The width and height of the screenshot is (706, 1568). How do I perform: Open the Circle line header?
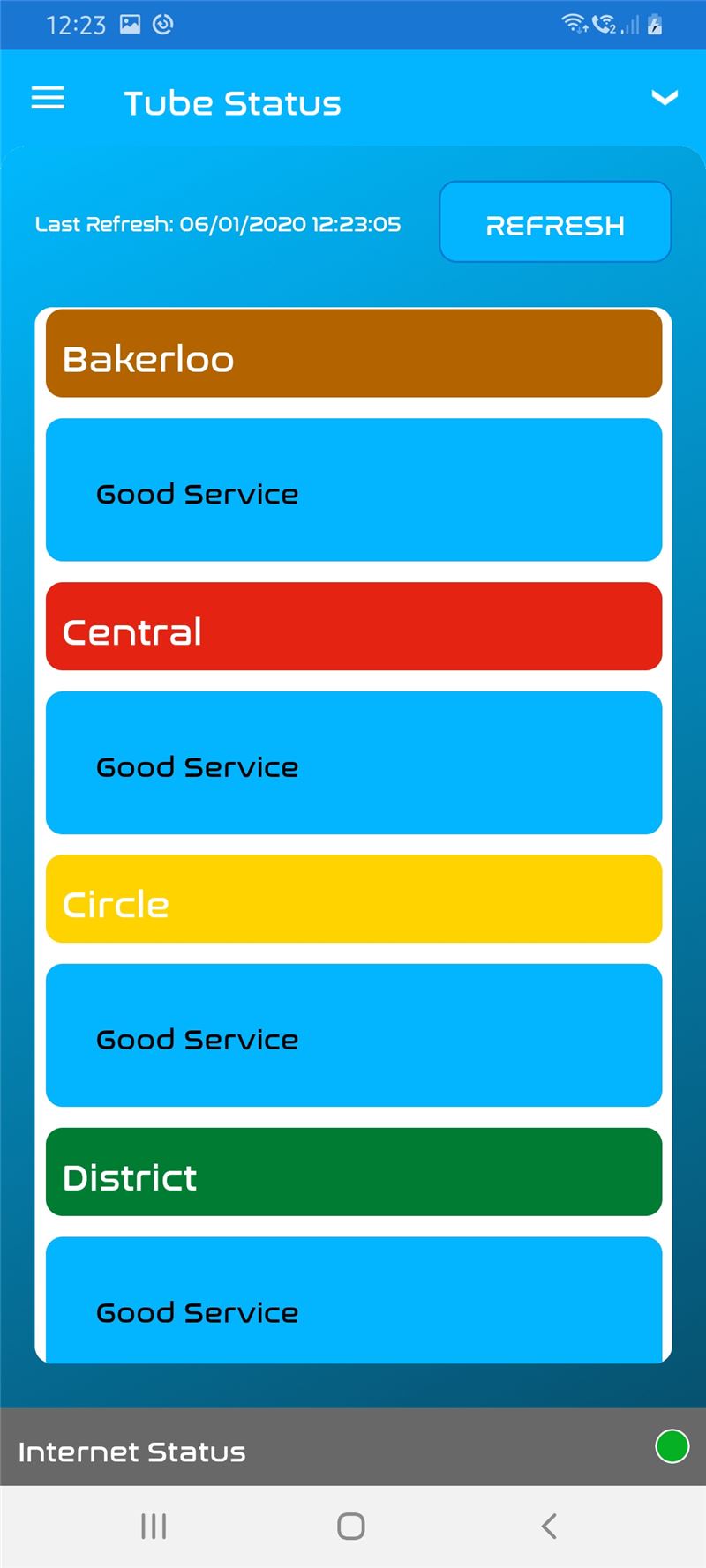(354, 899)
